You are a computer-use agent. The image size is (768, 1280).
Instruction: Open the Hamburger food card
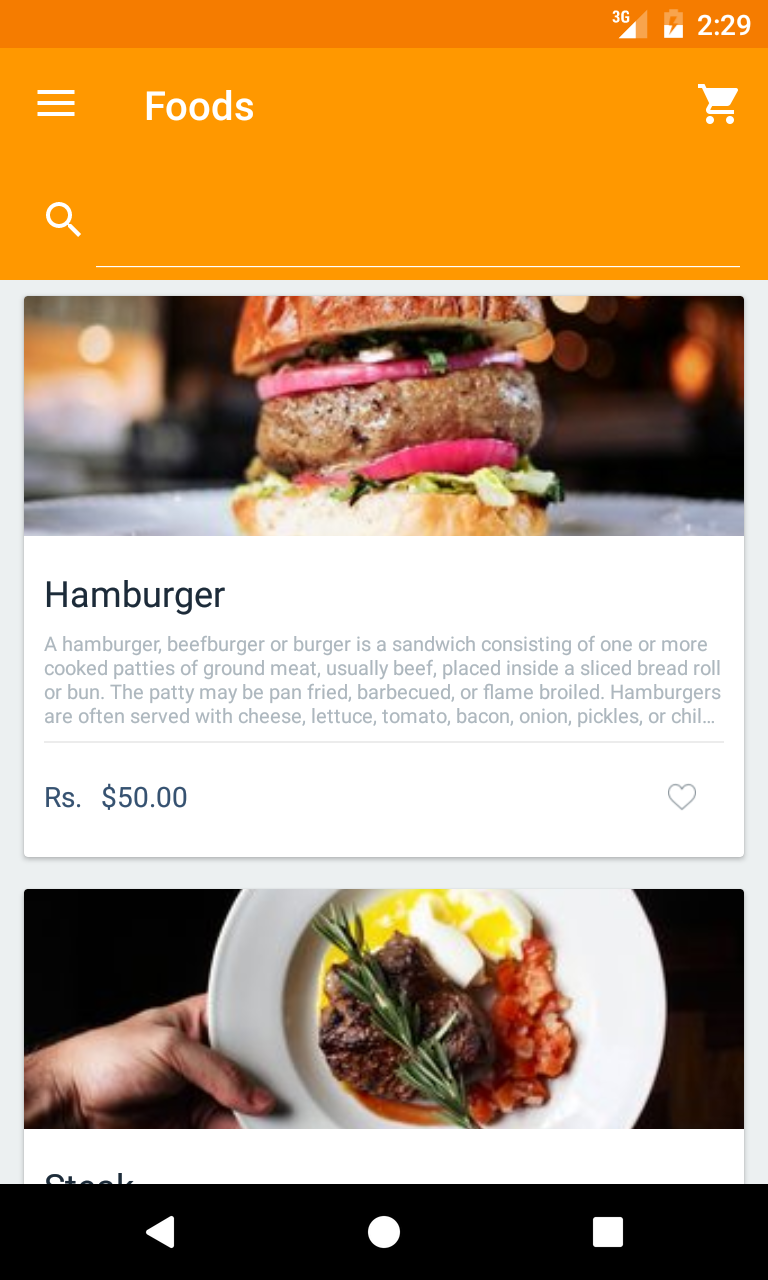click(x=383, y=594)
